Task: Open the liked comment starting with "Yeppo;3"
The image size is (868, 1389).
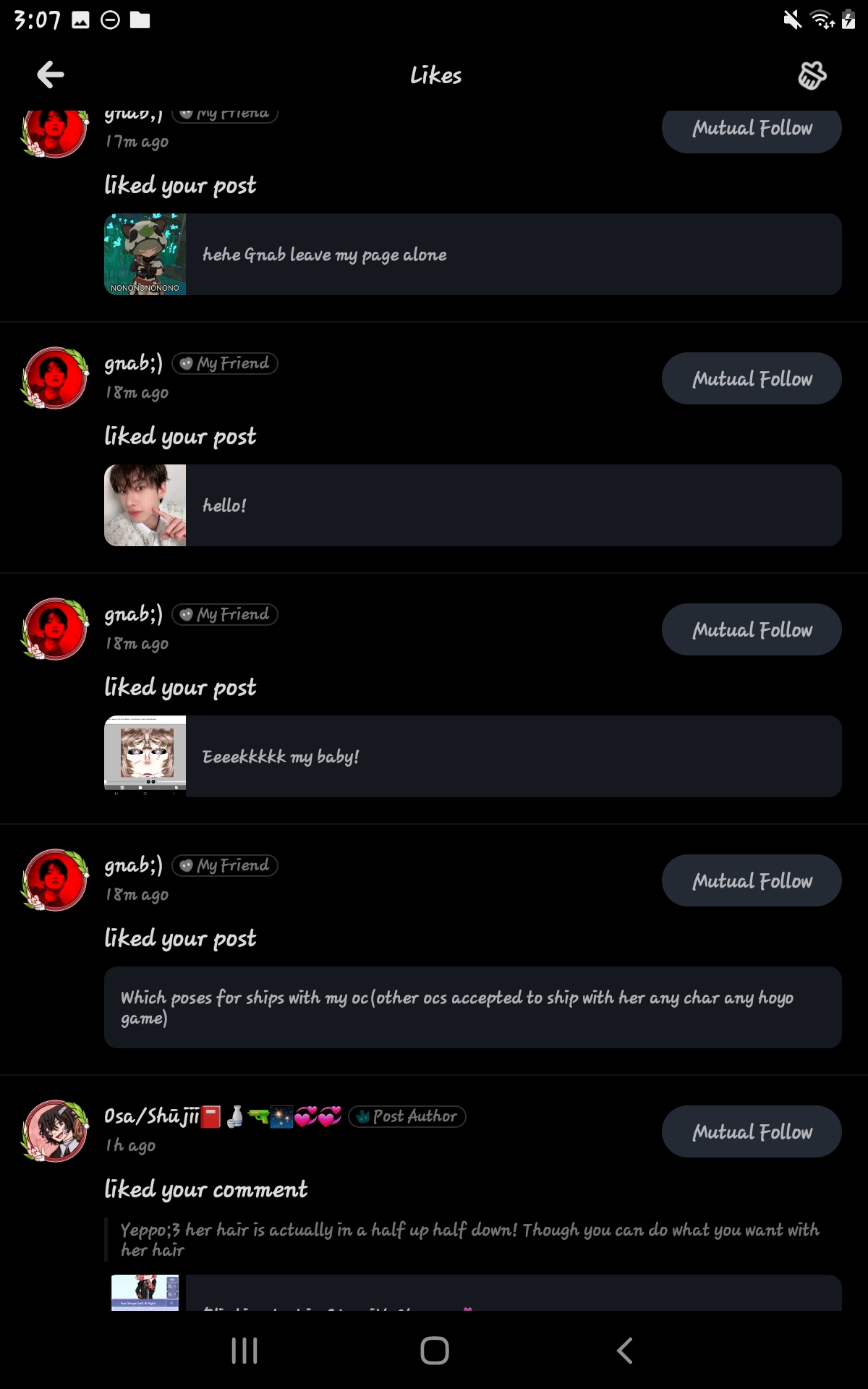Action: [470, 1239]
